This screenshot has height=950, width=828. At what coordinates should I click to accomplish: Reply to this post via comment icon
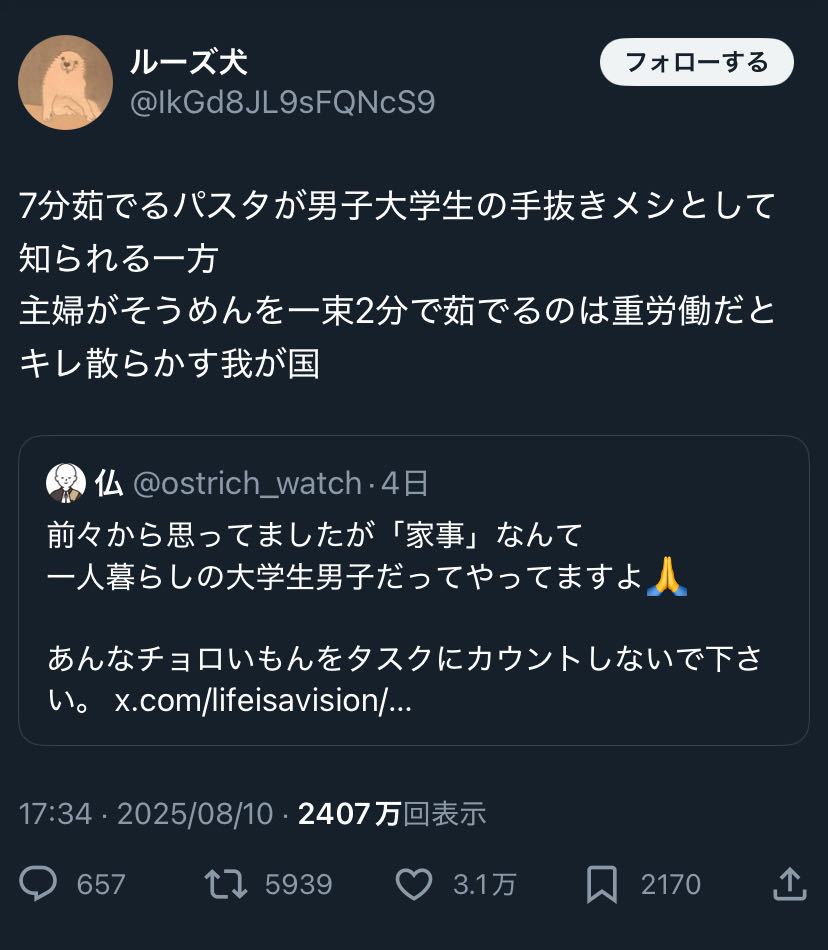pos(40,883)
